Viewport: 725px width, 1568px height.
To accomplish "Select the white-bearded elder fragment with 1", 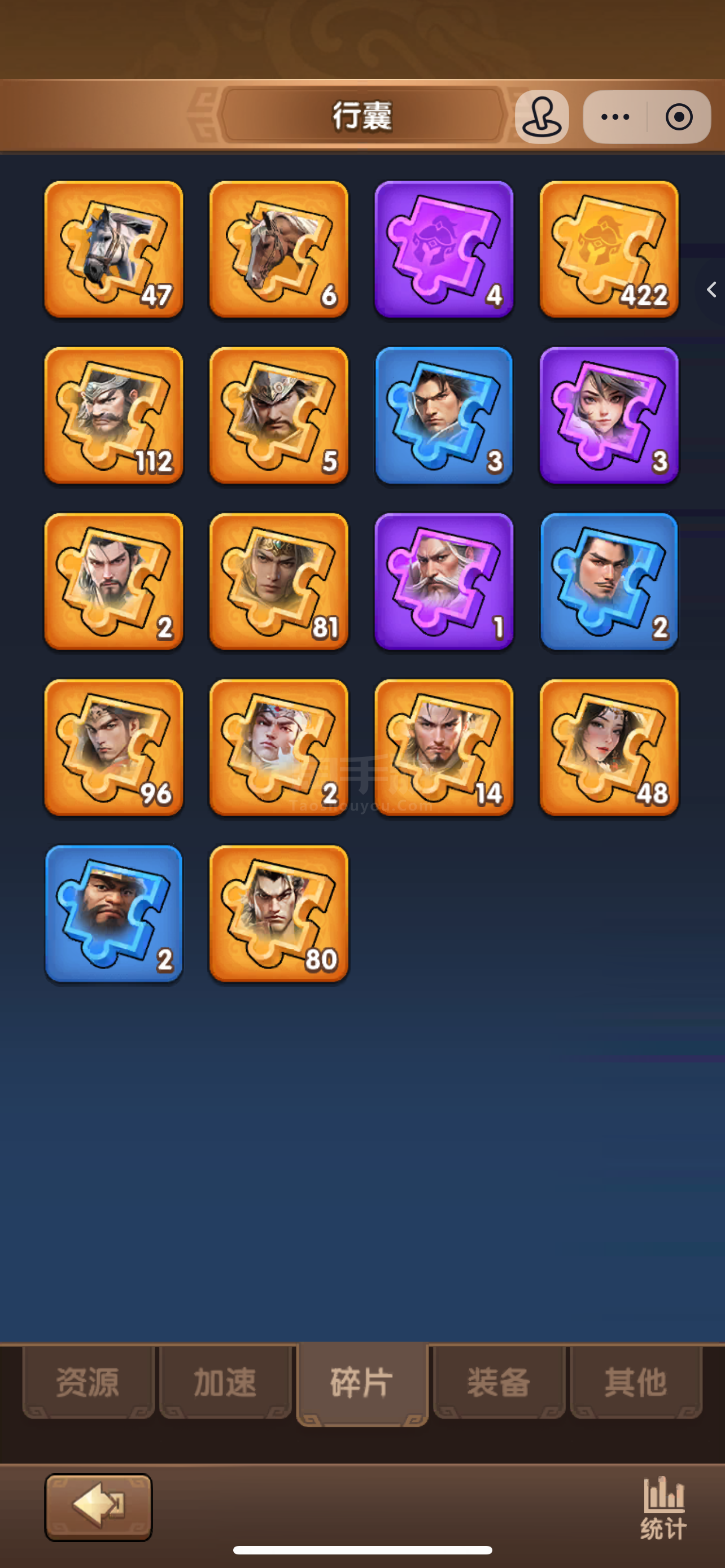I will (444, 581).
